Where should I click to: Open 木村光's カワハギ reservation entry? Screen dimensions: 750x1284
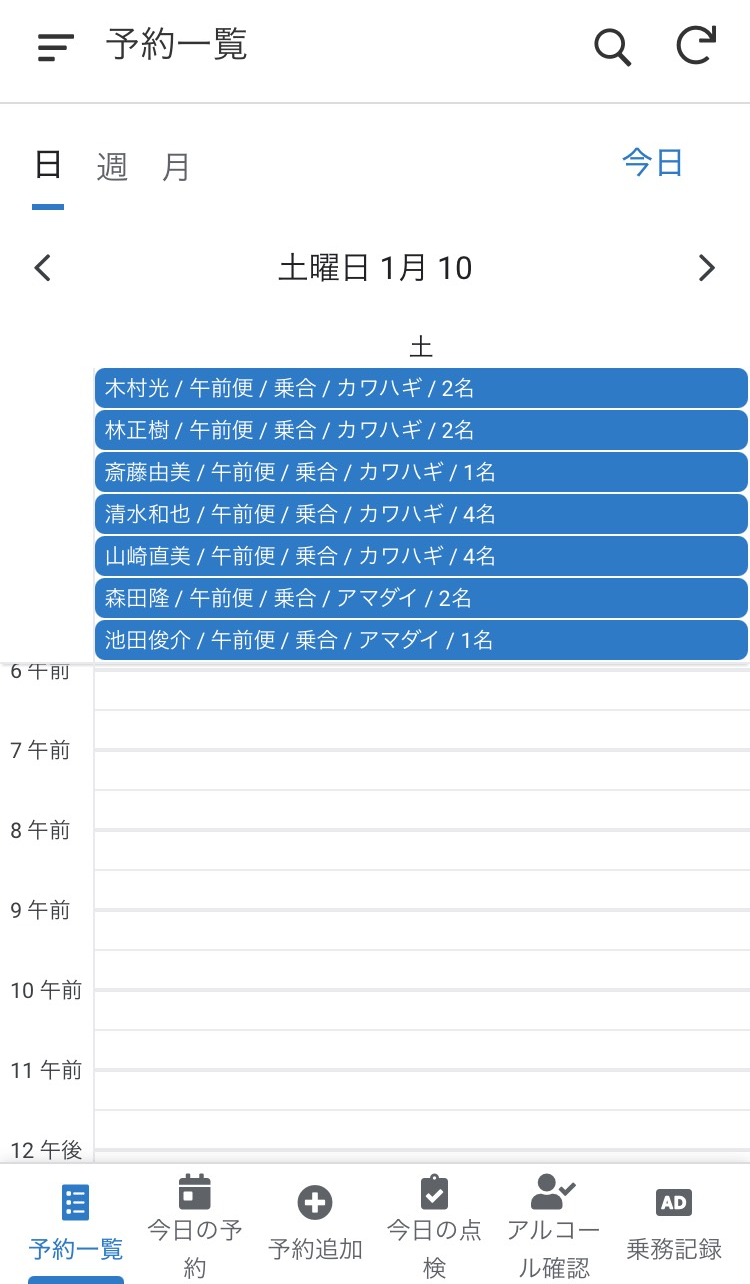tap(421, 388)
